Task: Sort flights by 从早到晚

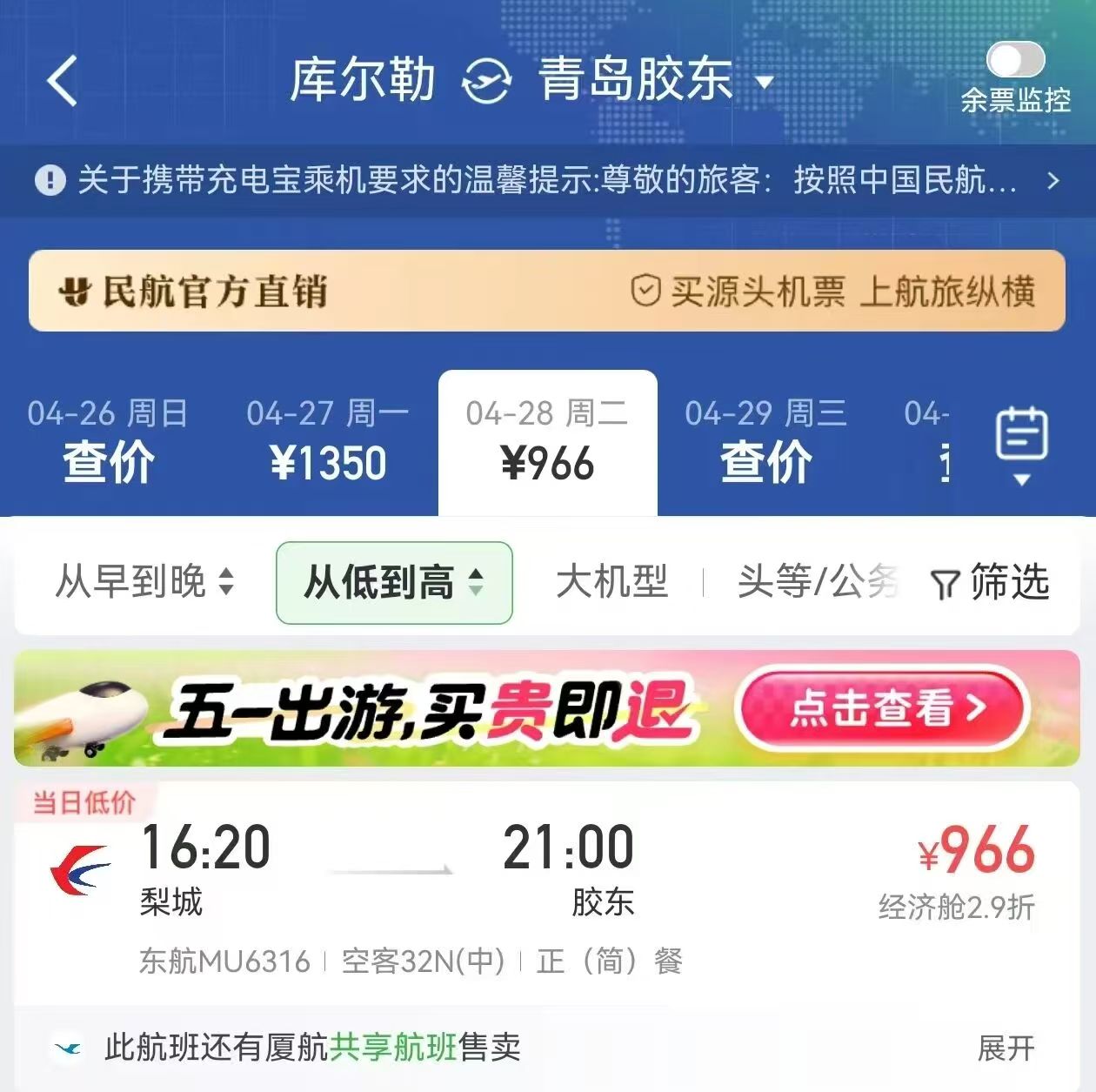Action: [144, 582]
